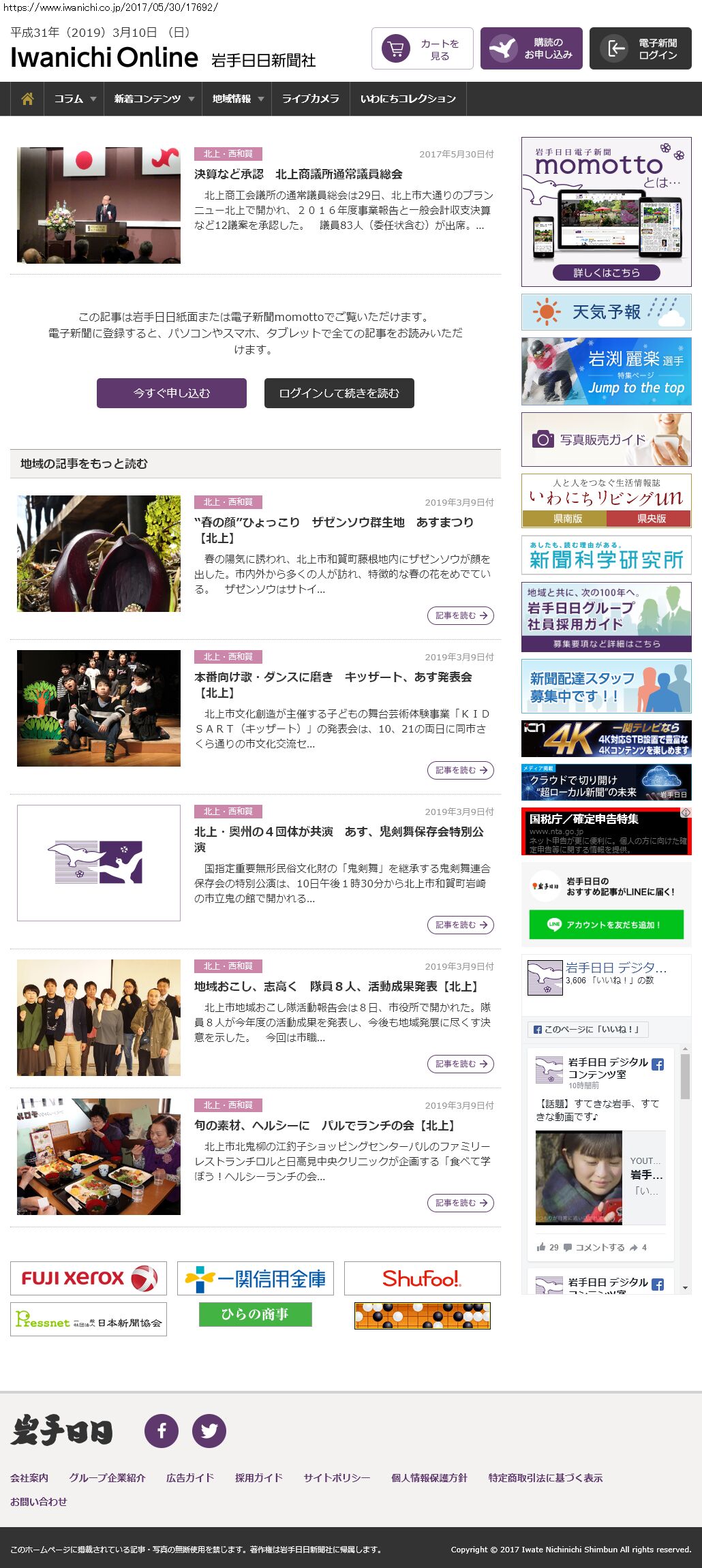
Task: Open 天気予報 banner
Action: [606, 312]
